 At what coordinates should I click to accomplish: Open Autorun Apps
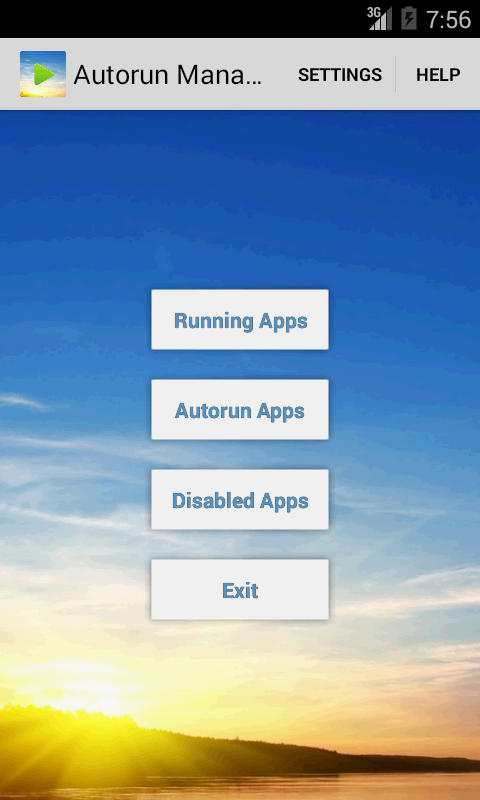point(240,410)
